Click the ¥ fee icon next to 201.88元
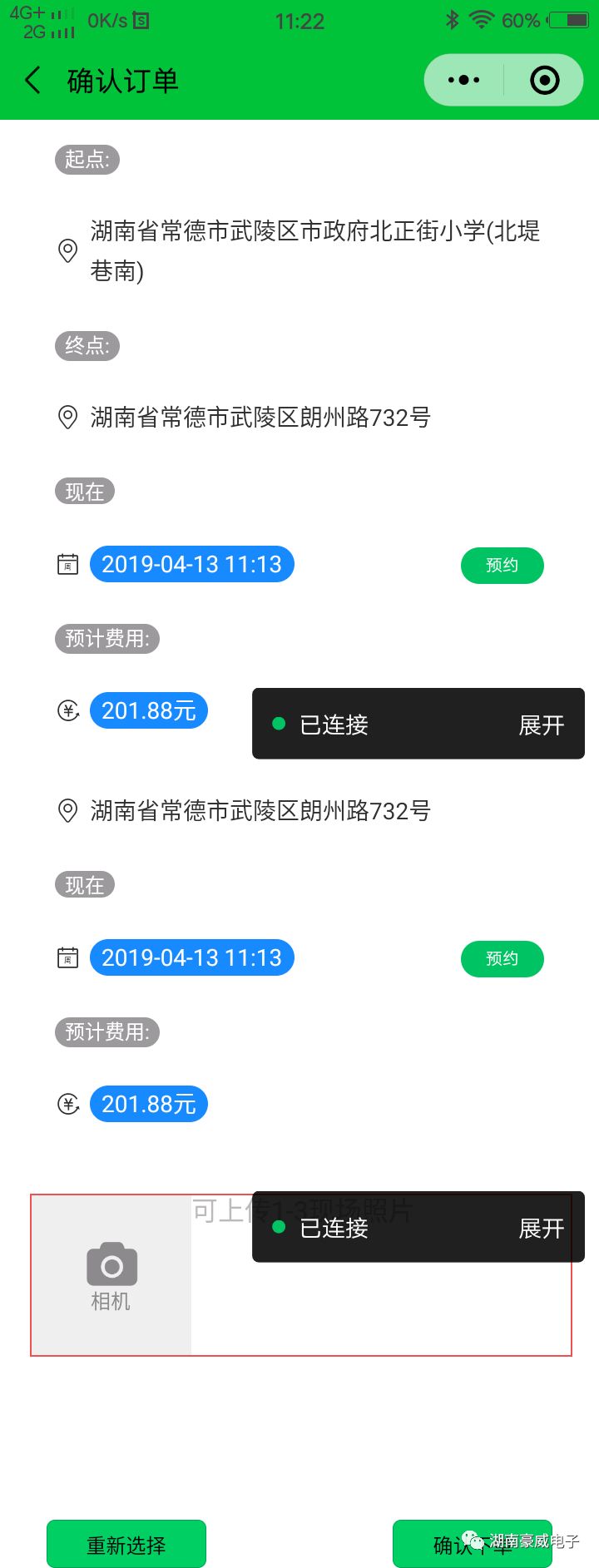 68,710
